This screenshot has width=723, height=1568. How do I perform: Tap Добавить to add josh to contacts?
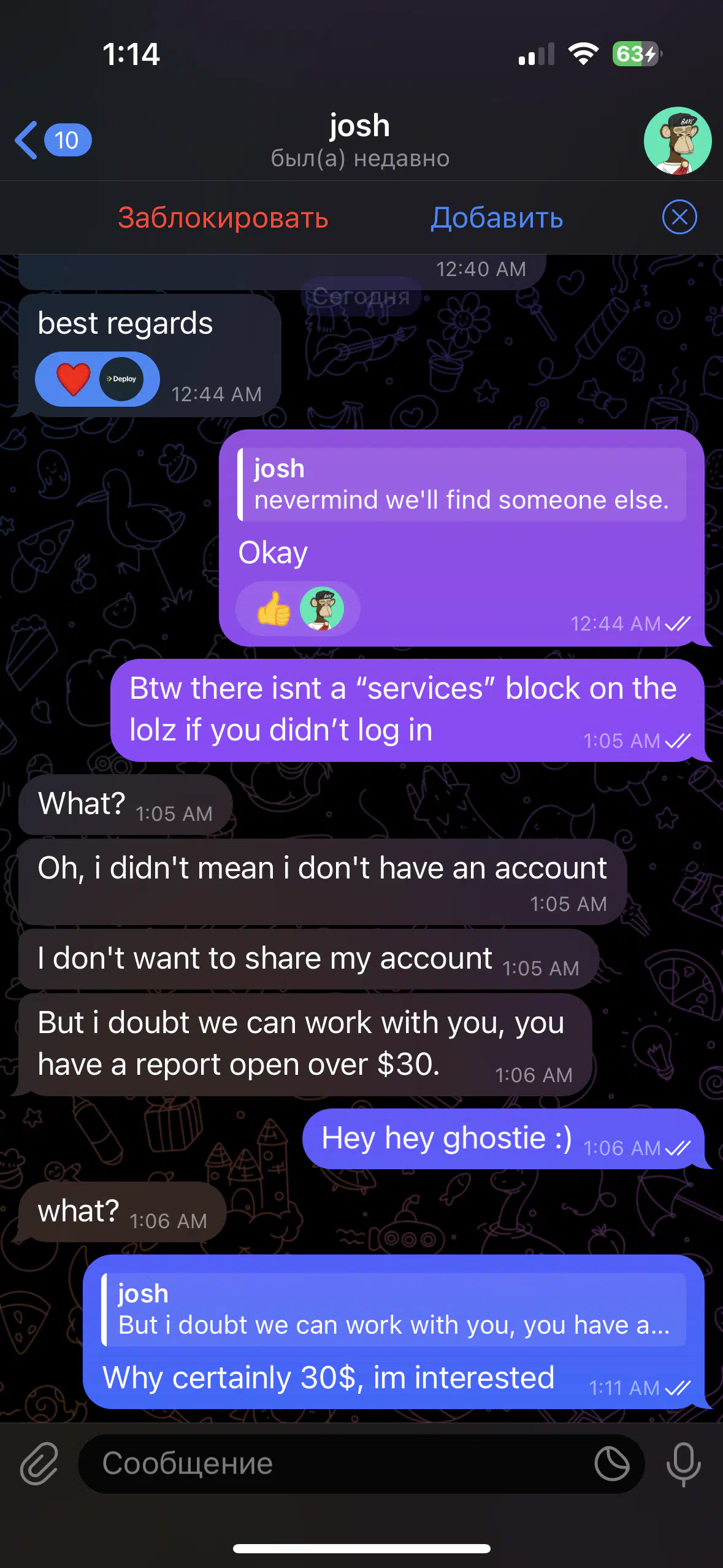[x=497, y=218]
